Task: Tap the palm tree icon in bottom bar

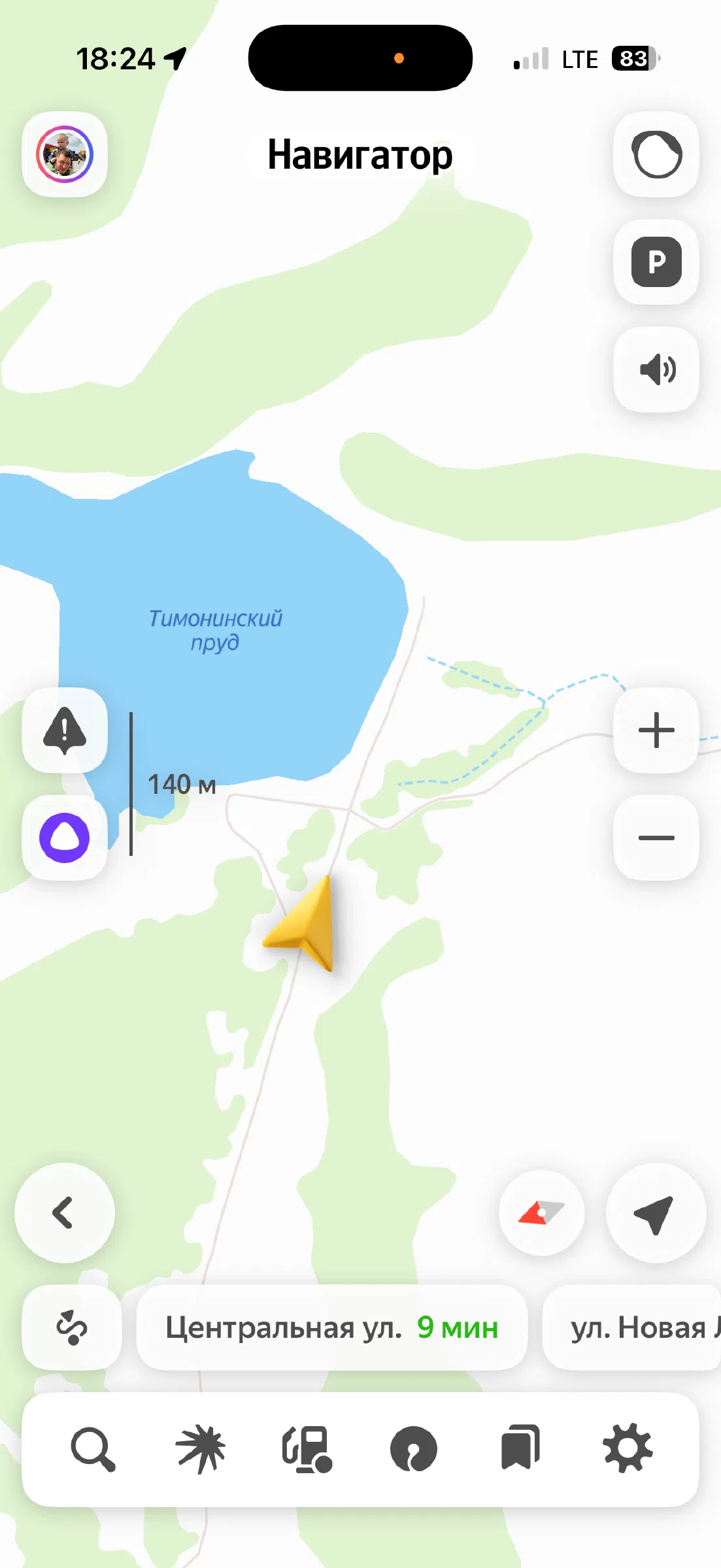Action: (x=201, y=1449)
